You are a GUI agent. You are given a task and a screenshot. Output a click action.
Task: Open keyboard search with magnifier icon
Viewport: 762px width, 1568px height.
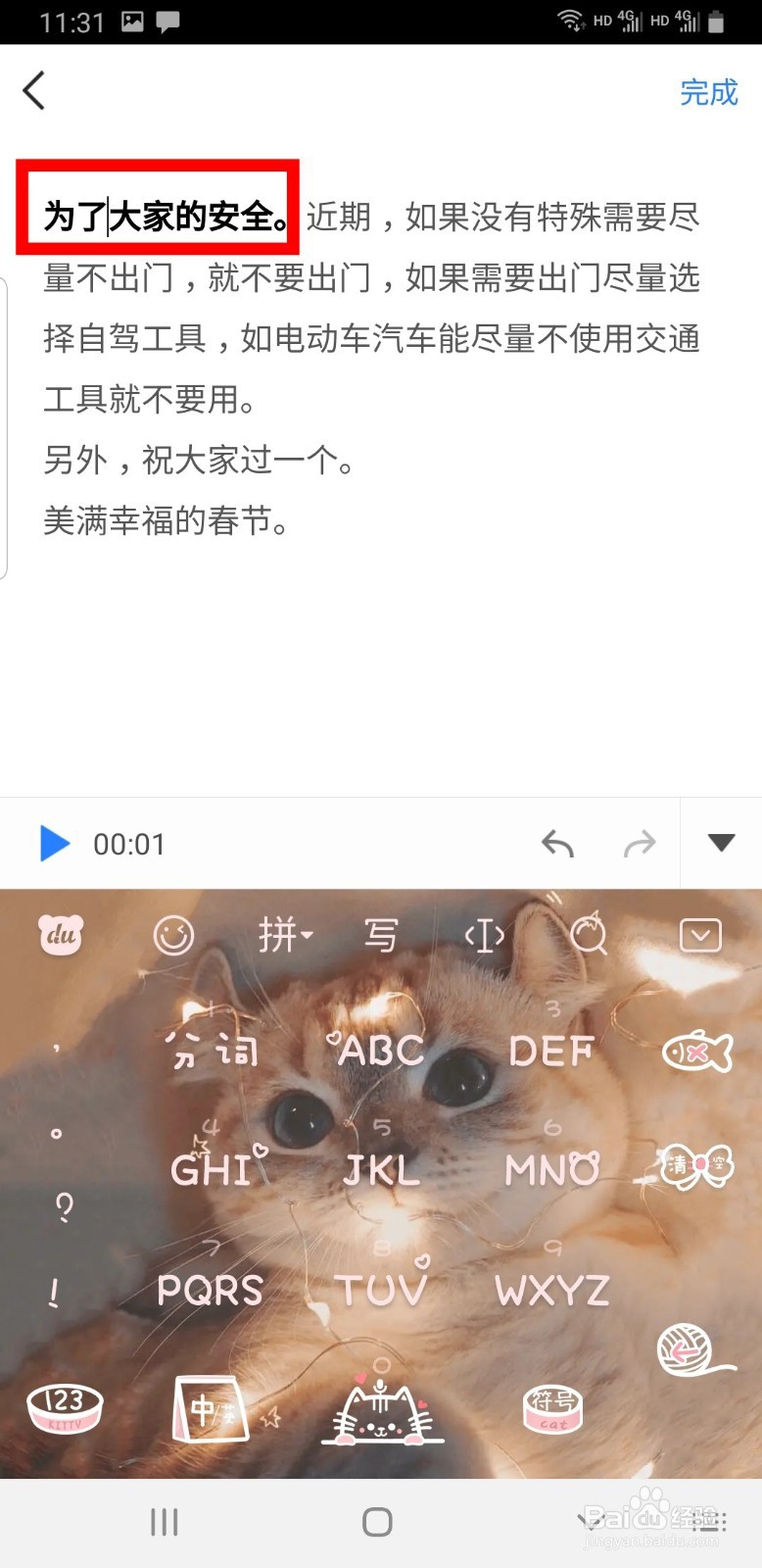[589, 936]
